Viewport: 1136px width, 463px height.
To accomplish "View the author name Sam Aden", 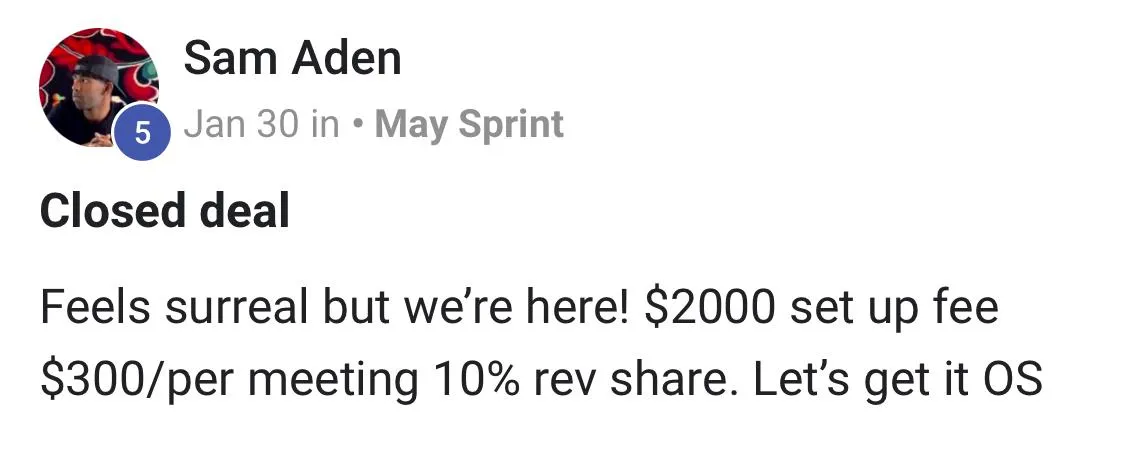I will 292,58.
